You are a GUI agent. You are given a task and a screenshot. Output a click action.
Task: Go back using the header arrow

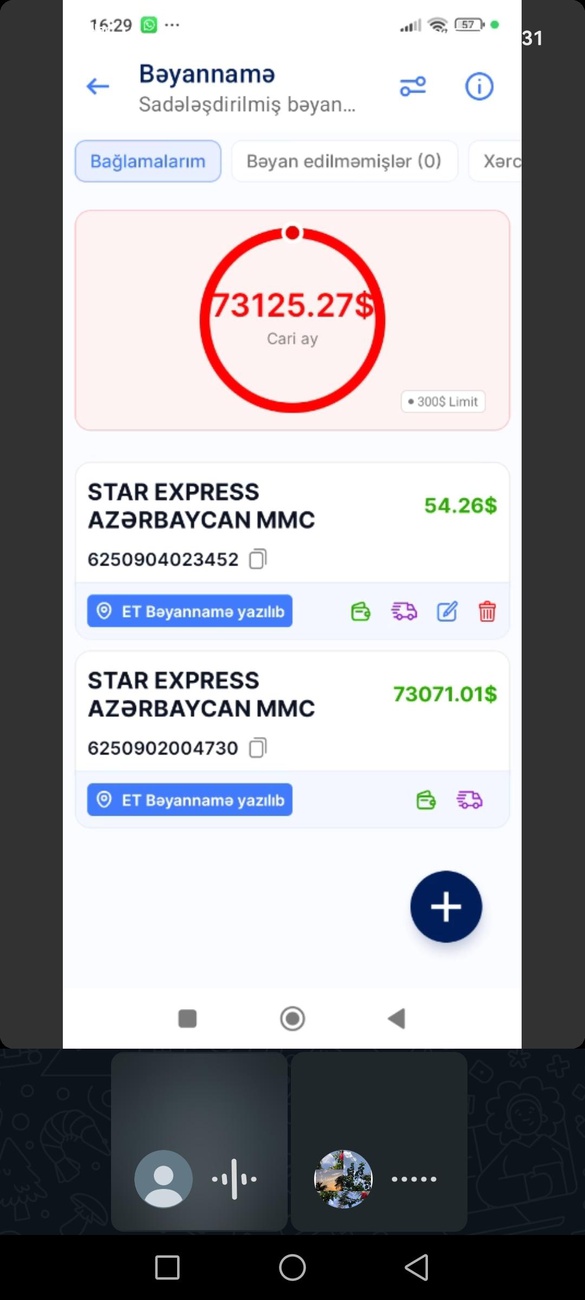(x=98, y=87)
